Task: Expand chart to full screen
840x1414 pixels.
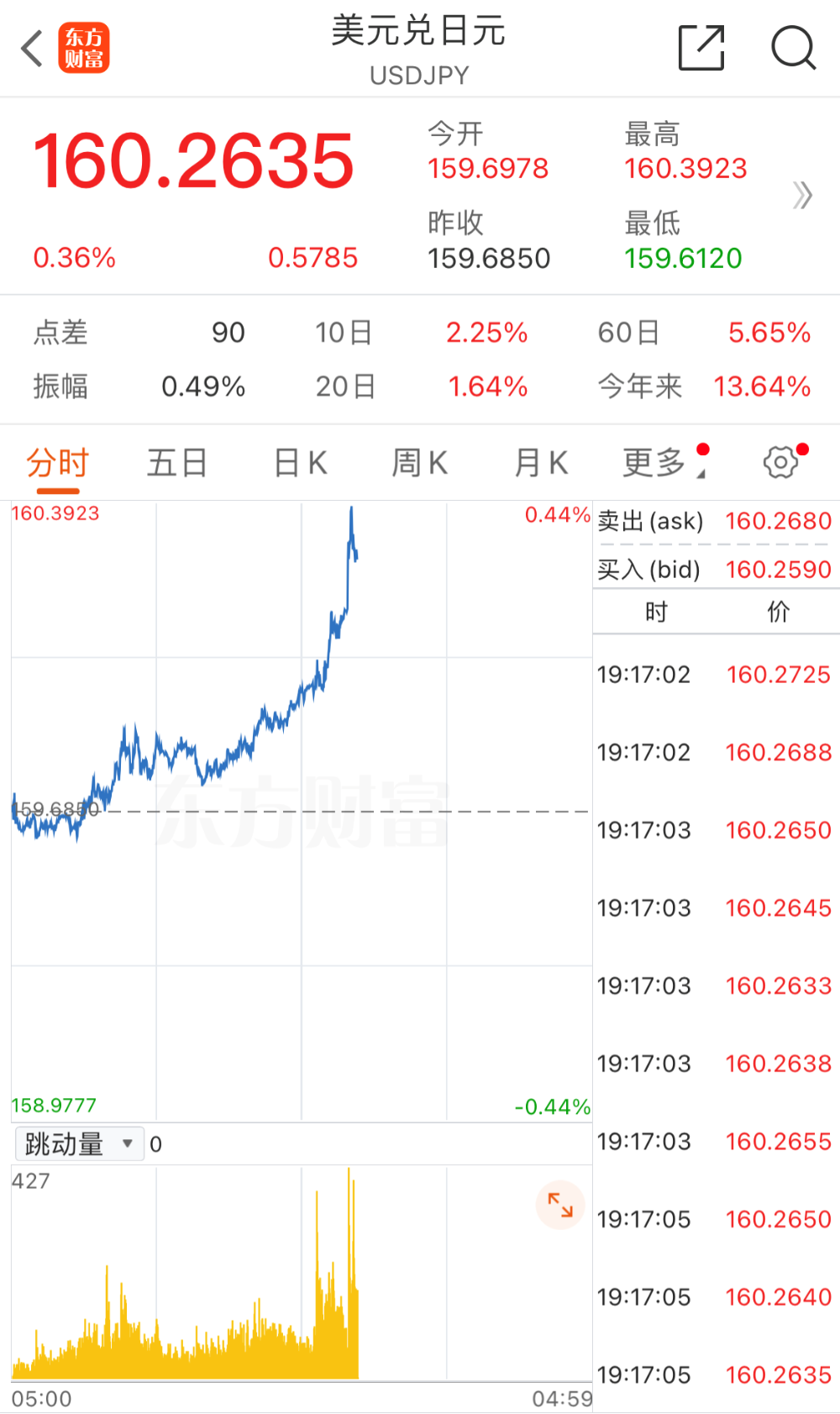Action: pyautogui.click(x=560, y=1205)
